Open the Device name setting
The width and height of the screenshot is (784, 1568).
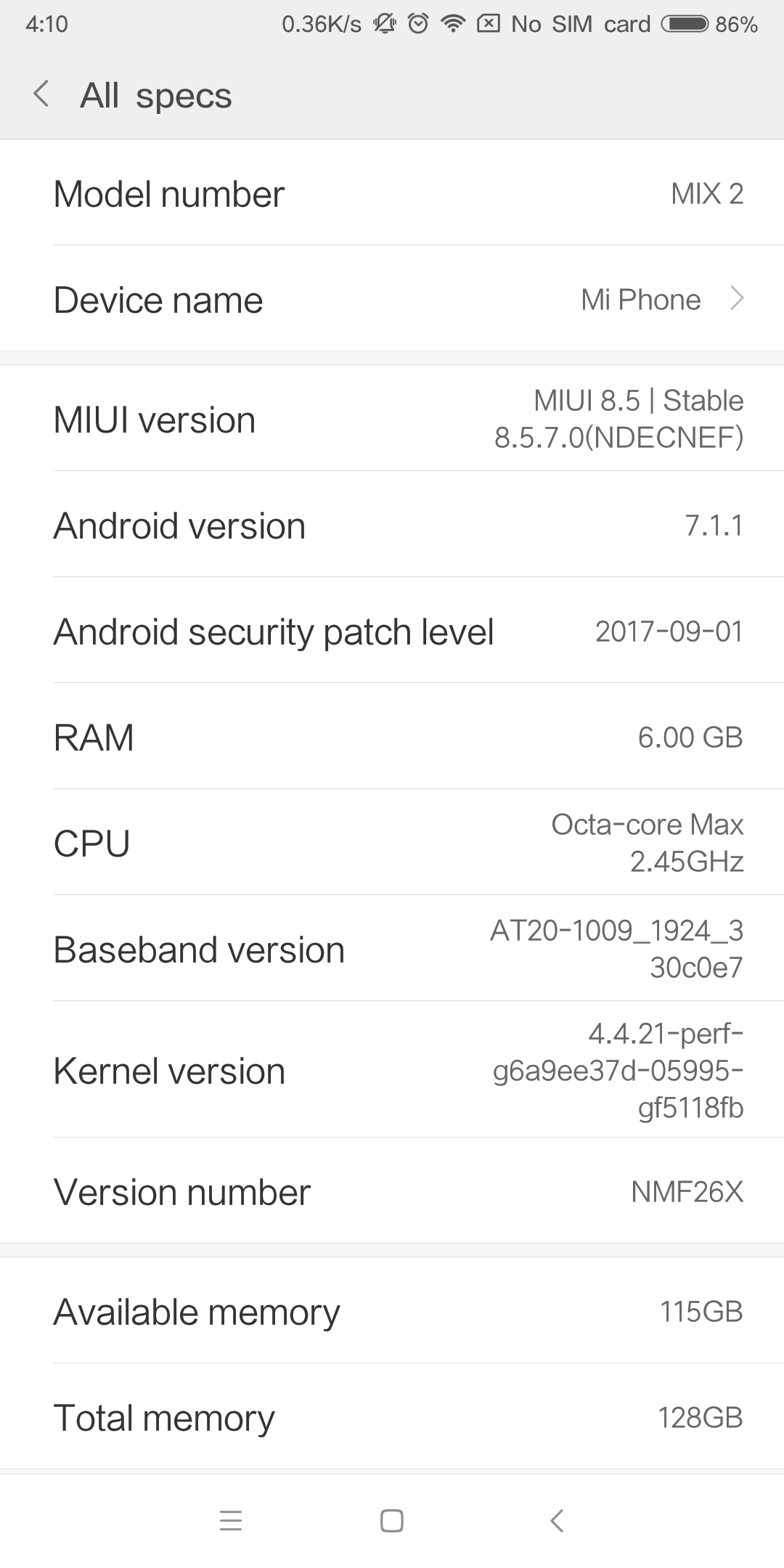coord(392,299)
